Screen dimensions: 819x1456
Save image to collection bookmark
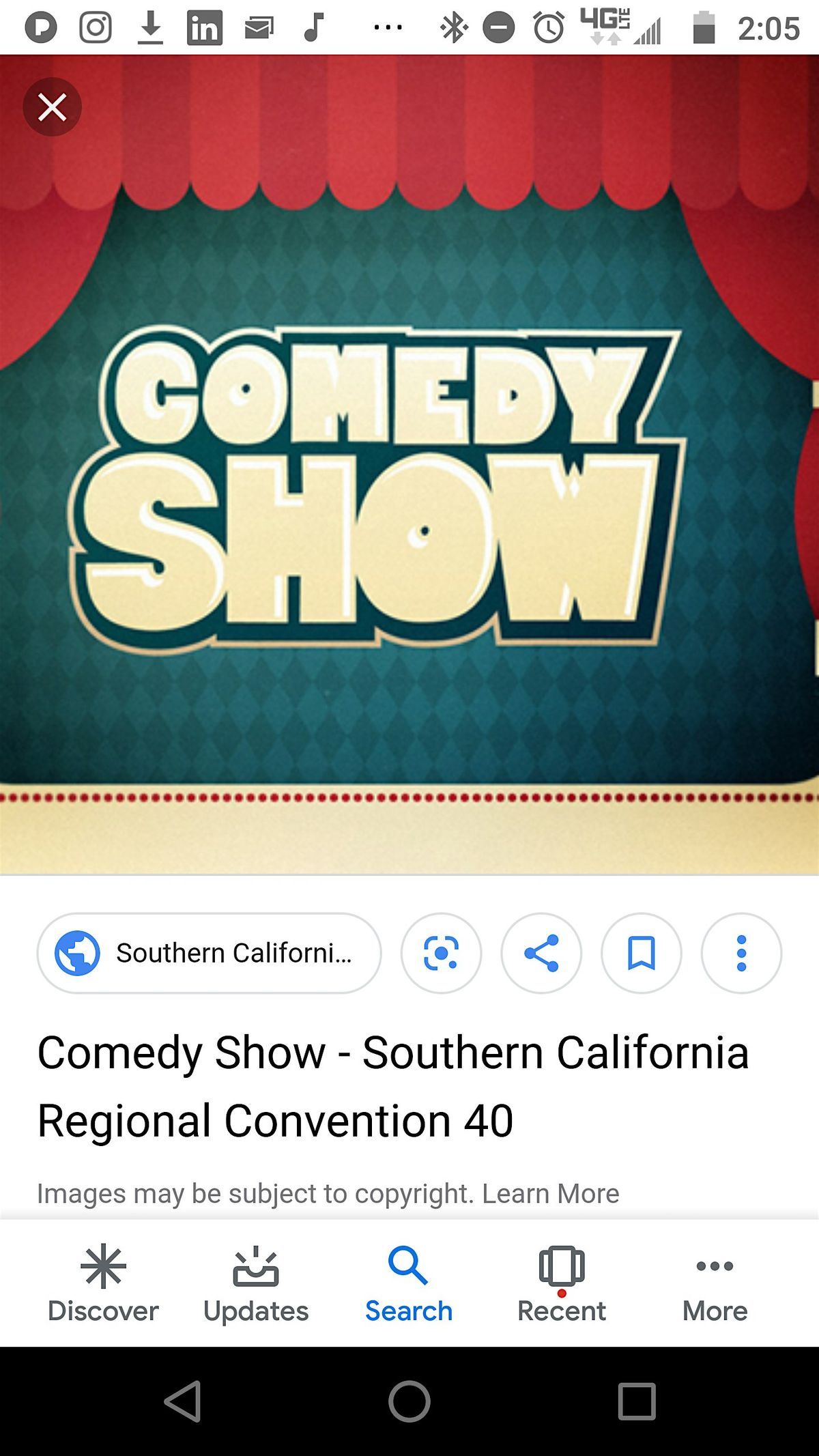point(641,953)
